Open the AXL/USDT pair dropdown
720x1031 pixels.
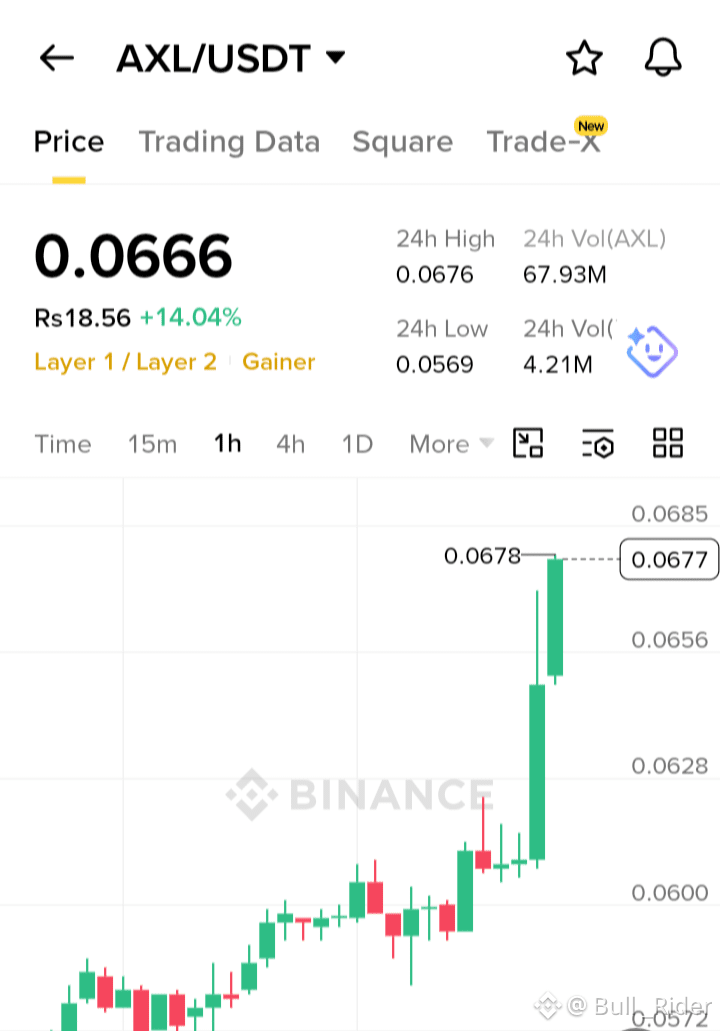pos(231,58)
